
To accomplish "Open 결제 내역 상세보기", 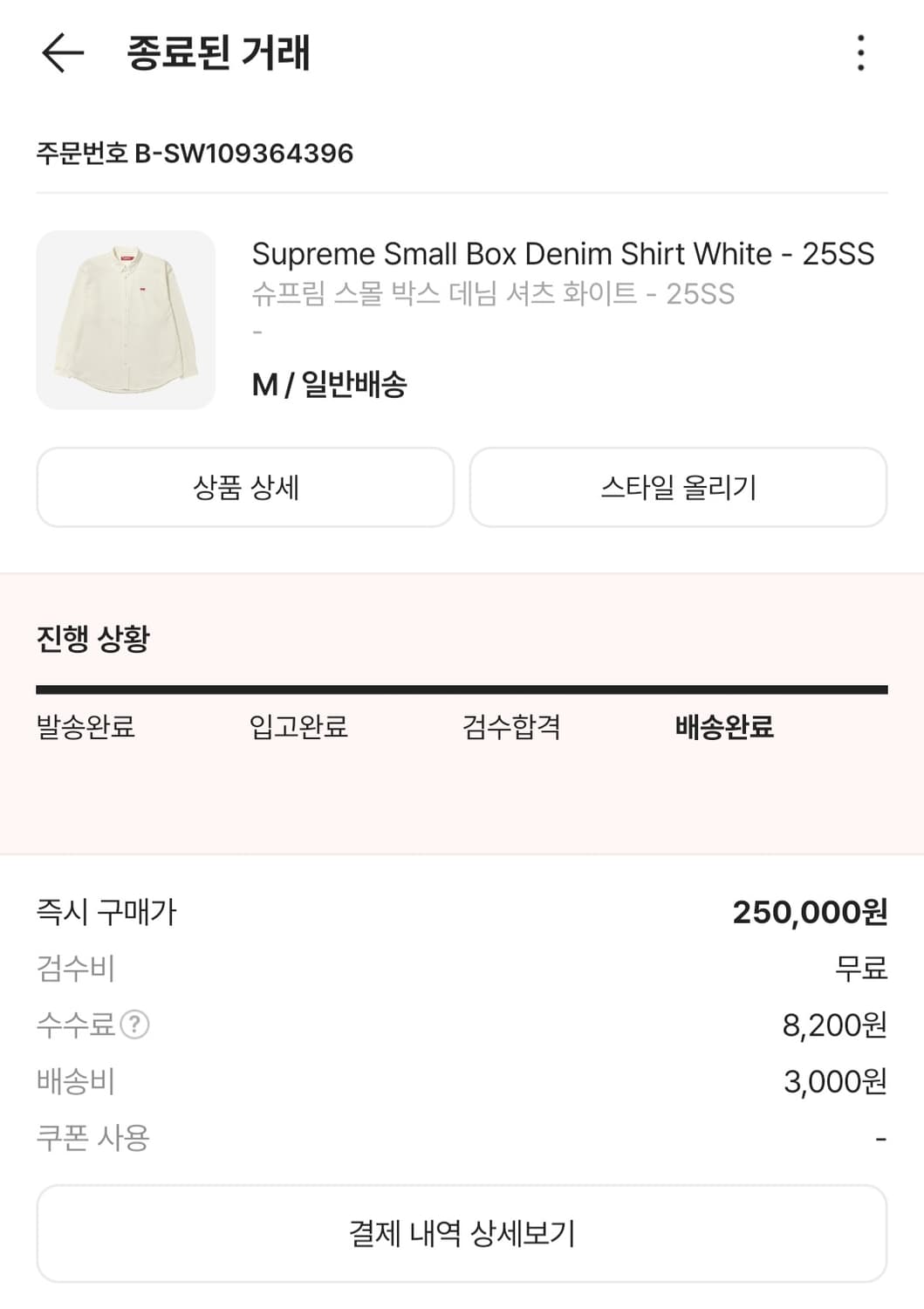I will point(462,1233).
